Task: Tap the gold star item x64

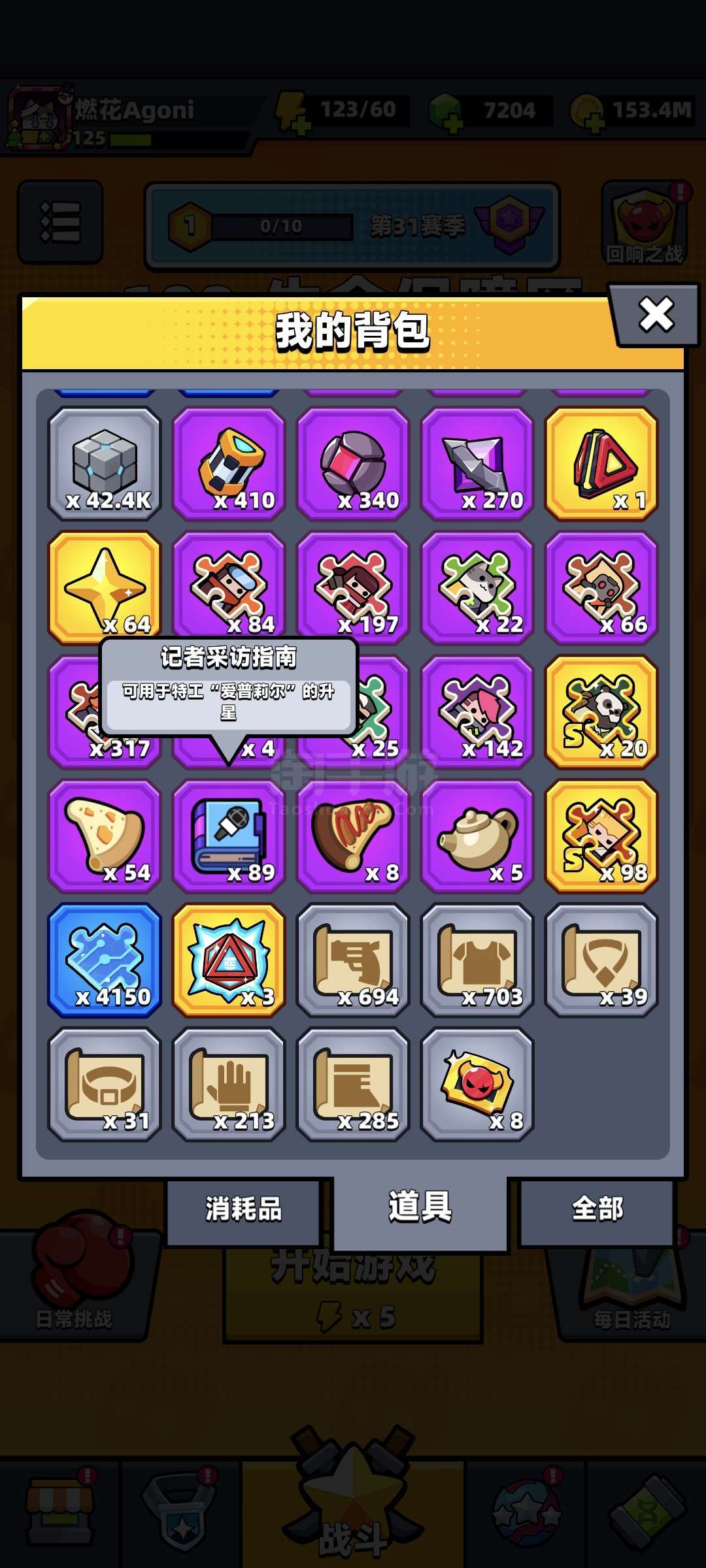Action: click(x=105, y=588)
